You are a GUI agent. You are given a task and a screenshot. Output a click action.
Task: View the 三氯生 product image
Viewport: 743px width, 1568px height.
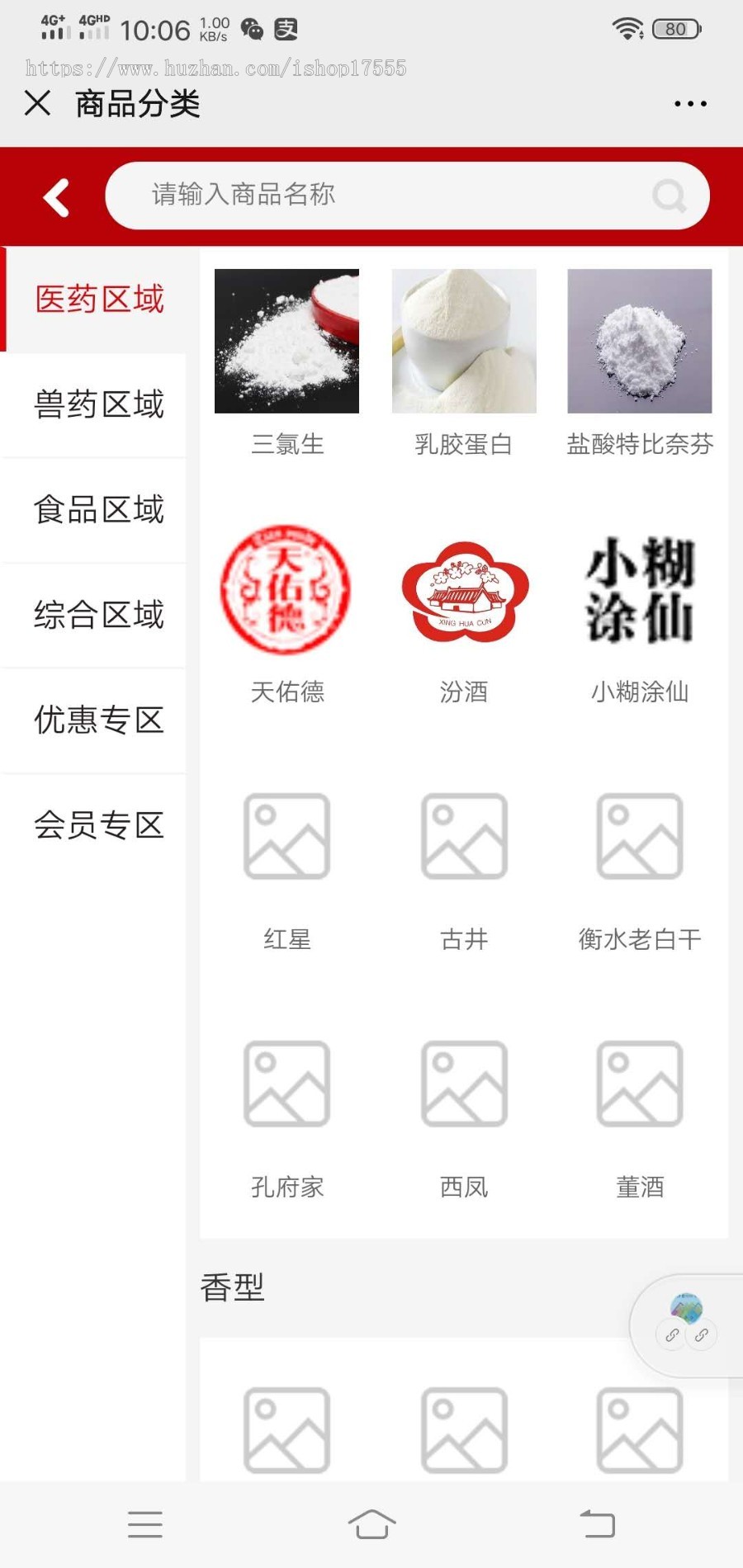tap(286, 341)
